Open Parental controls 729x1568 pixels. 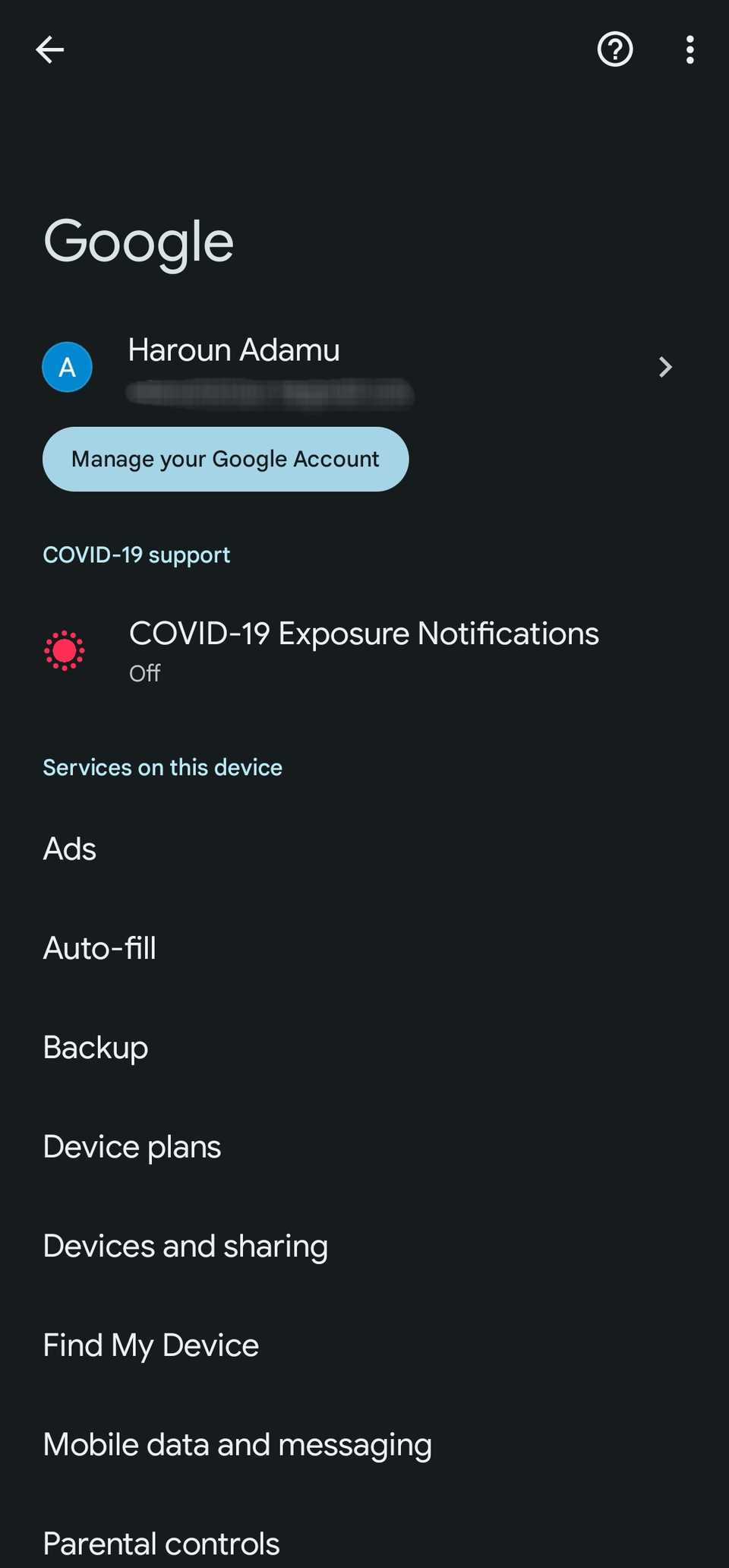pos(161,1543)
